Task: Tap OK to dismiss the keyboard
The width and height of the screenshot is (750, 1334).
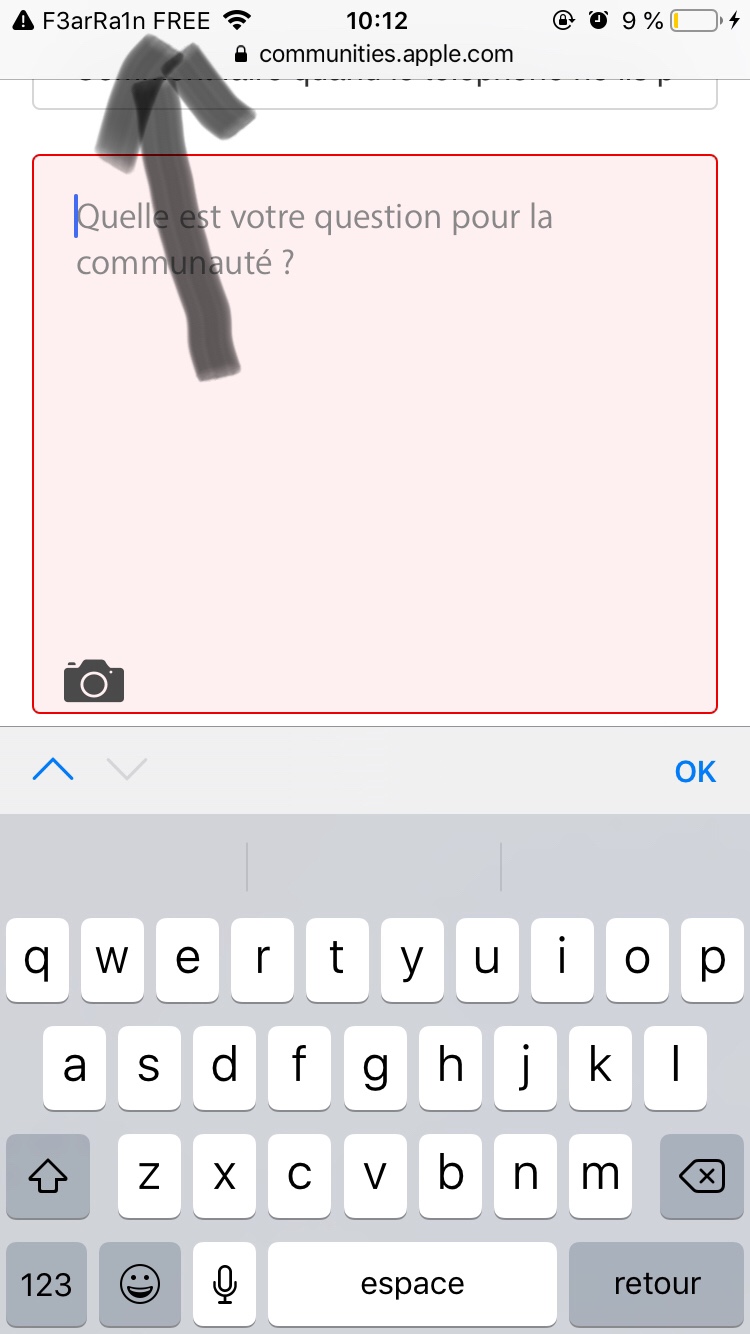Action: point(695,771)
